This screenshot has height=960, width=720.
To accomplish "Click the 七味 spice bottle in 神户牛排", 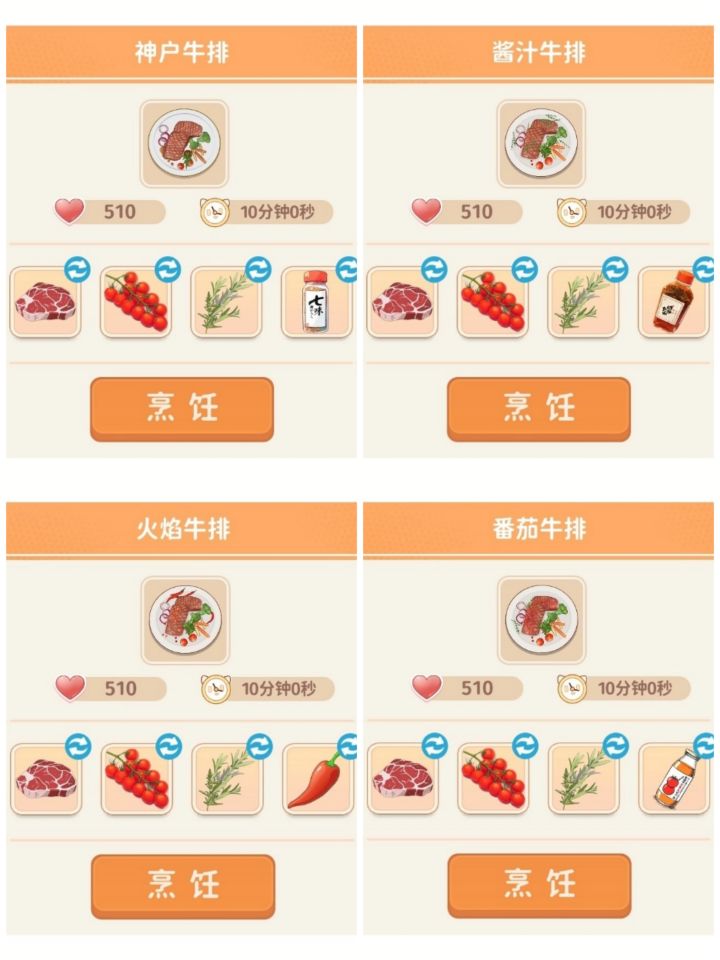I will click(315, 298).
